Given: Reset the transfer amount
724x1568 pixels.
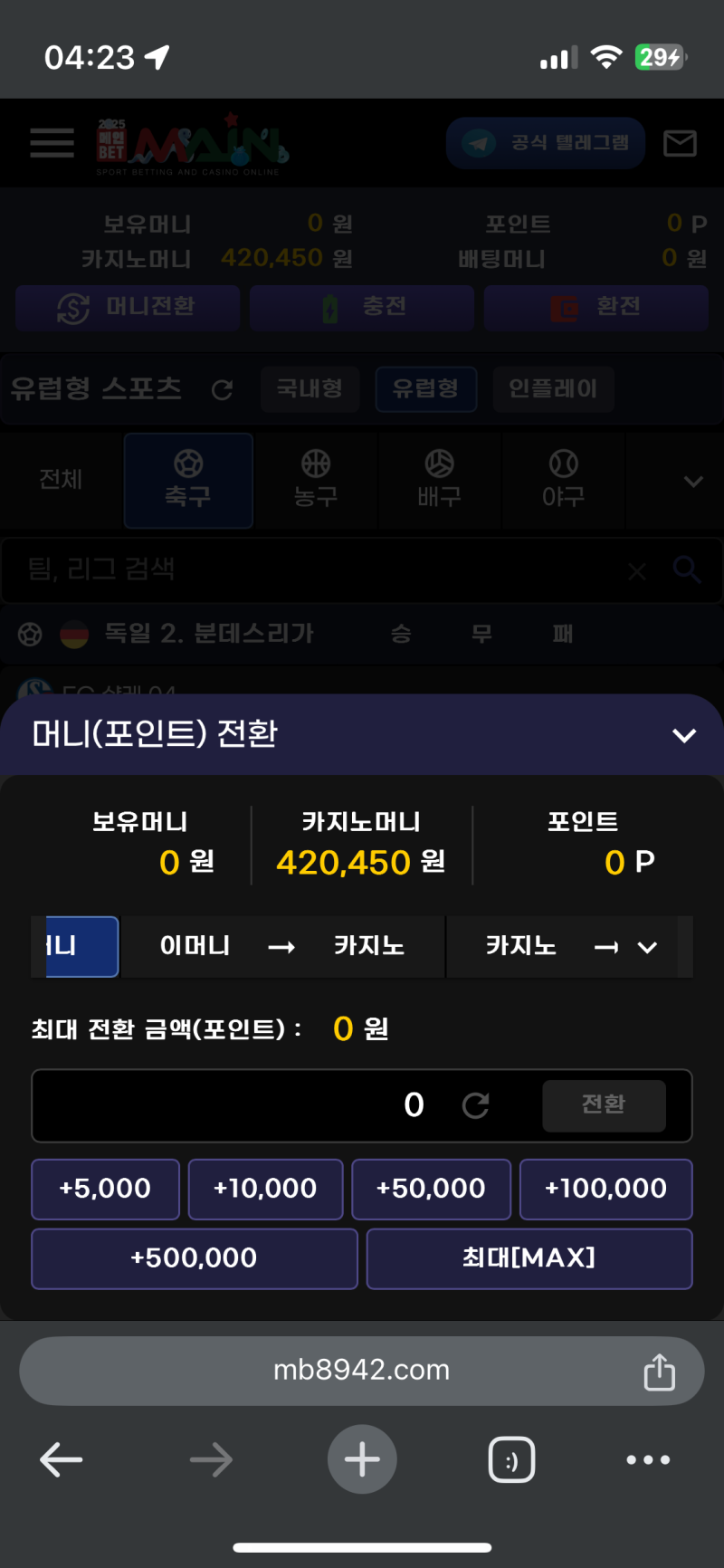Looking at the screenshot, I should pyautogui.click(x=475, y=1105).
